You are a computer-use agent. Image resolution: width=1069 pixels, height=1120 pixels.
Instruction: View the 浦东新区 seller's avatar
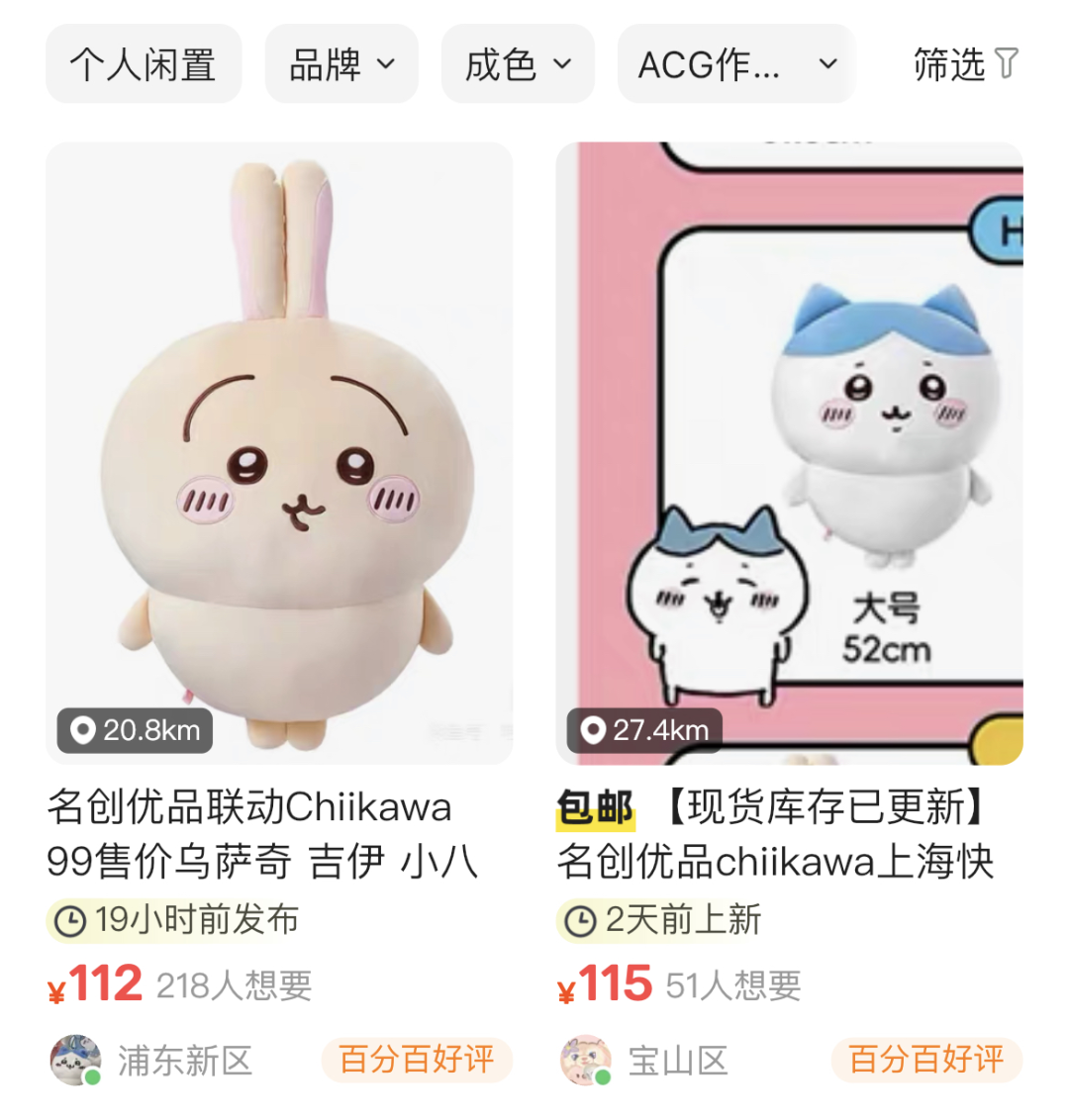[x=76, y=1061]
